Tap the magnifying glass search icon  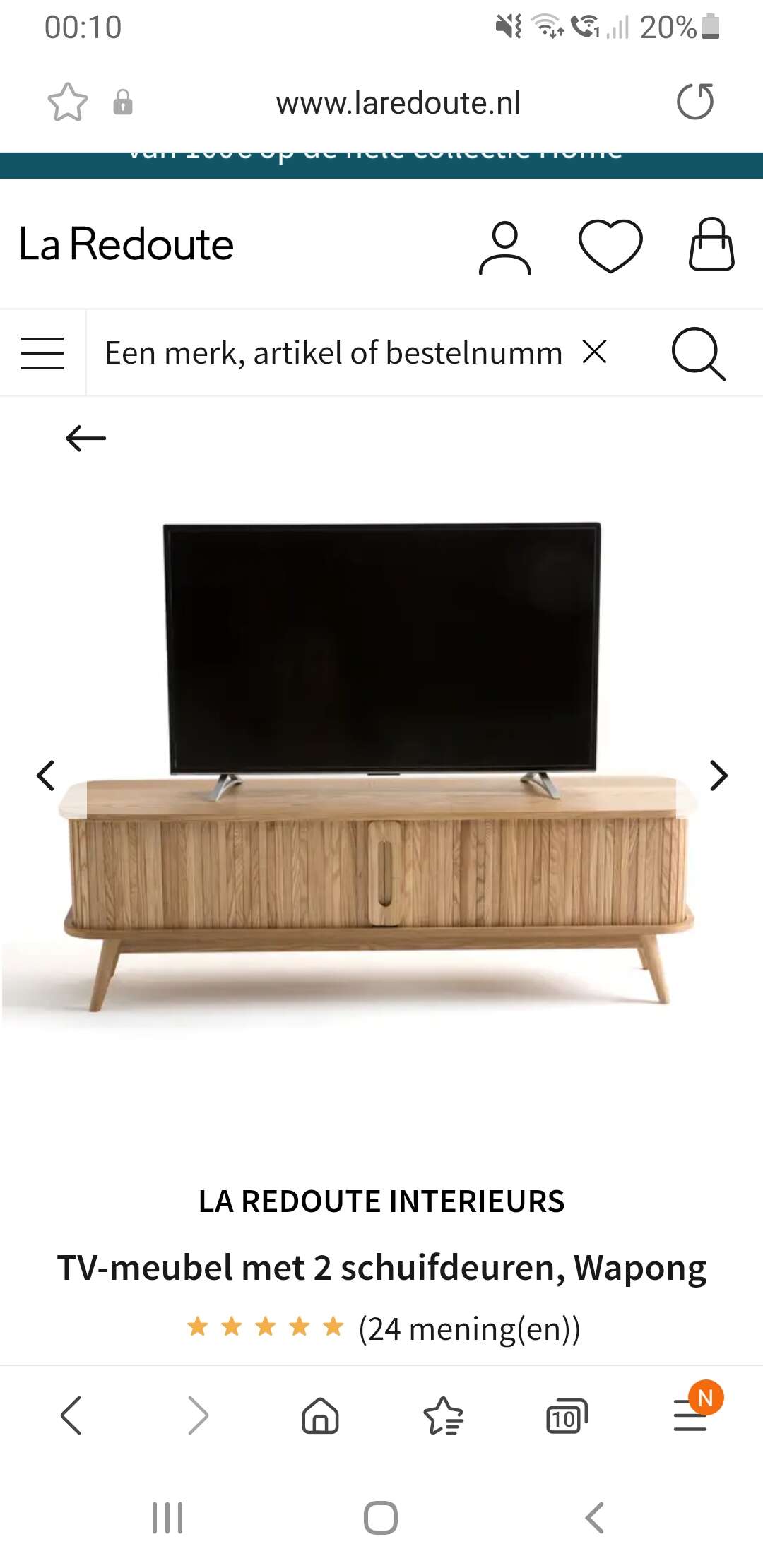click(698, 353)
